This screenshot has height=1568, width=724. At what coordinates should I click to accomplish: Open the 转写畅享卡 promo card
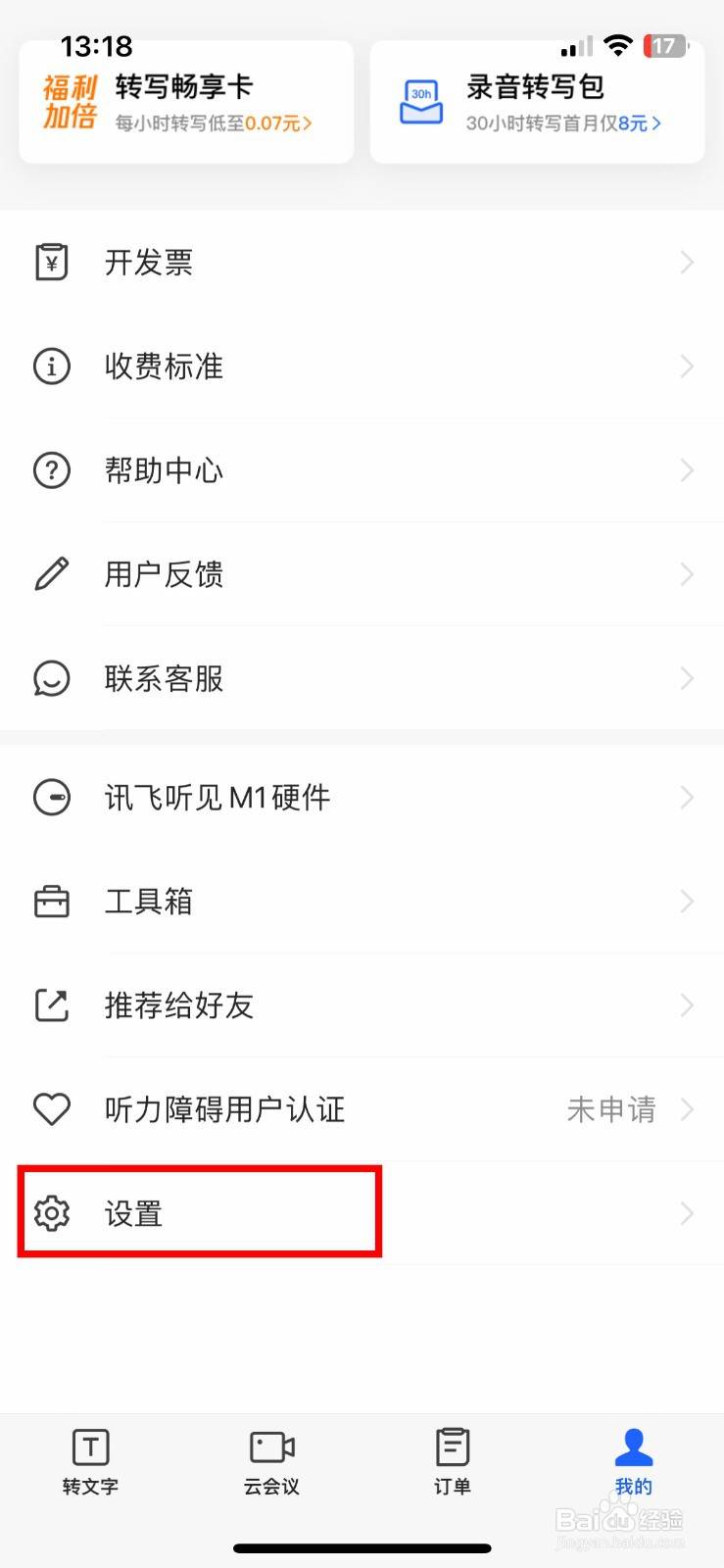tap(186, 103)
